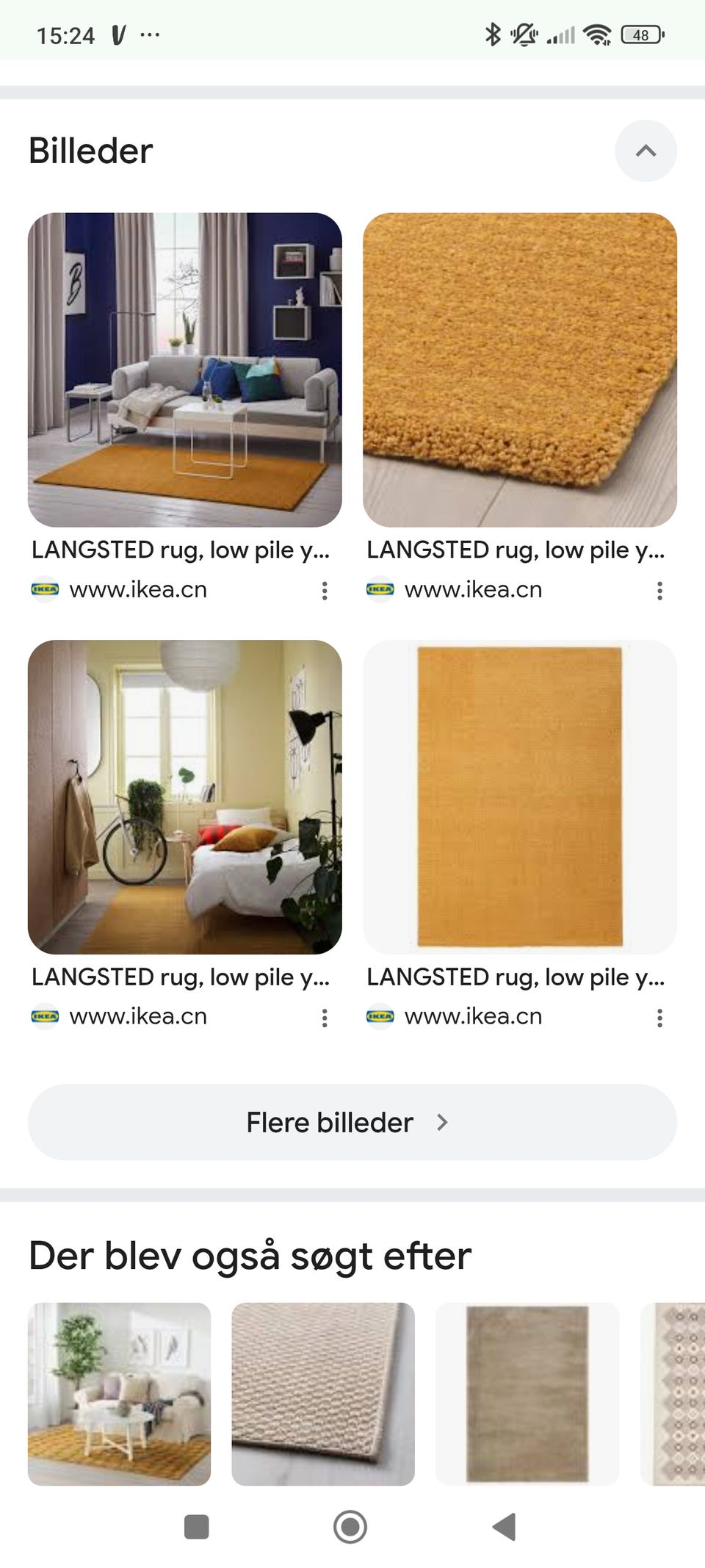
Task: Open the three-dot menu on bedroom rug result
Action: (x=324, y=1018)
